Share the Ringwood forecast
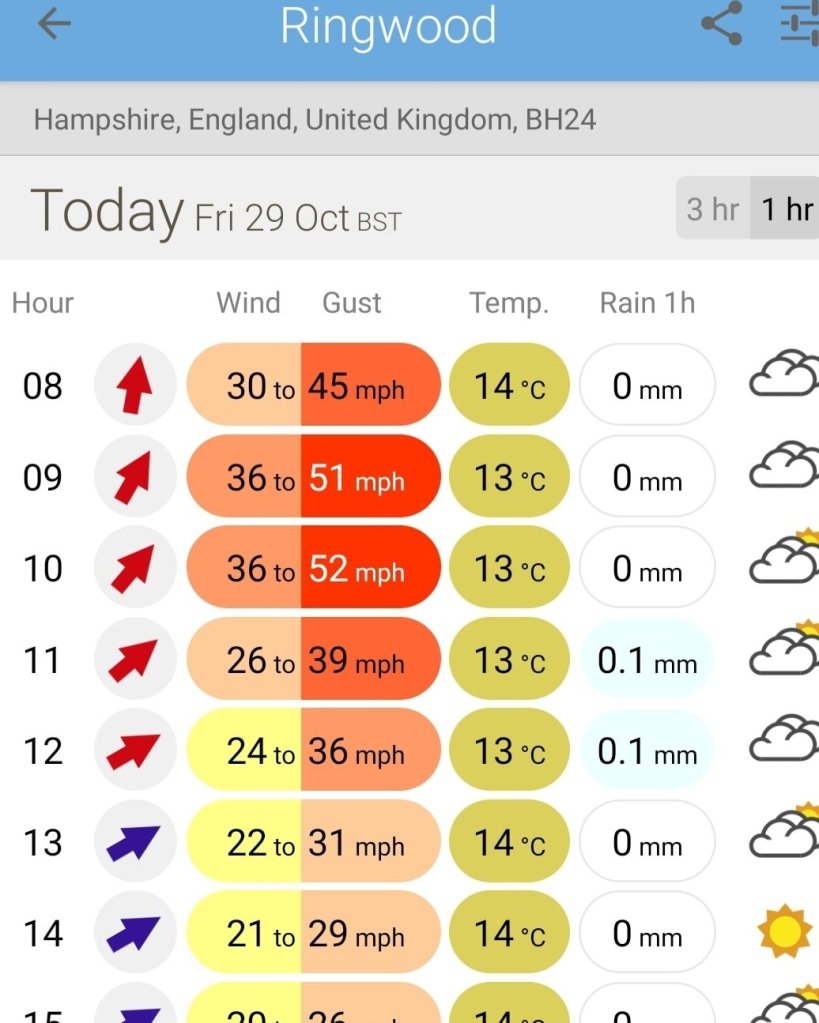This screenshot has width=819, height=1023. click(721, 24)
